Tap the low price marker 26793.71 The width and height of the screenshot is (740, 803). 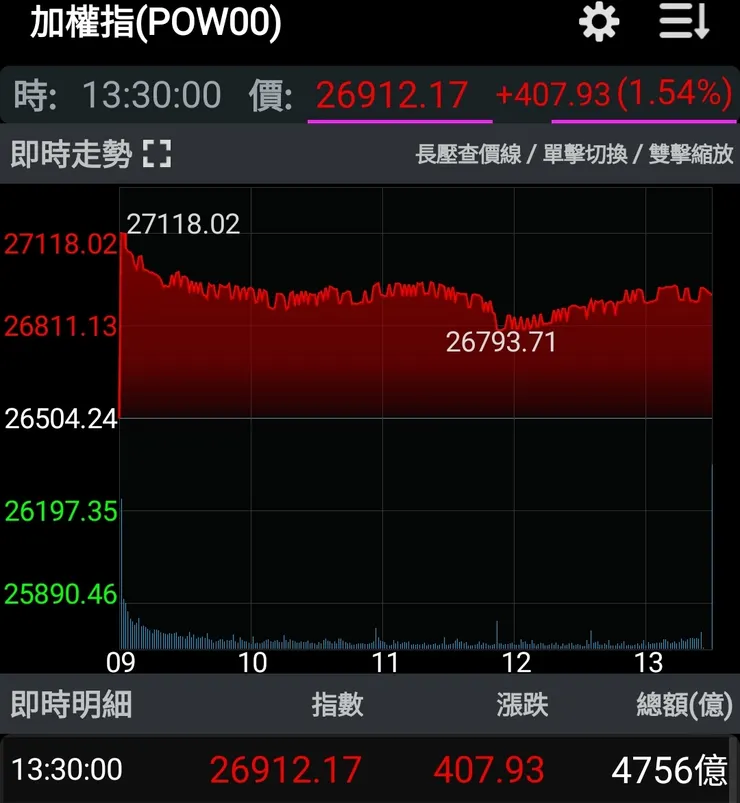tap(500, 344)
